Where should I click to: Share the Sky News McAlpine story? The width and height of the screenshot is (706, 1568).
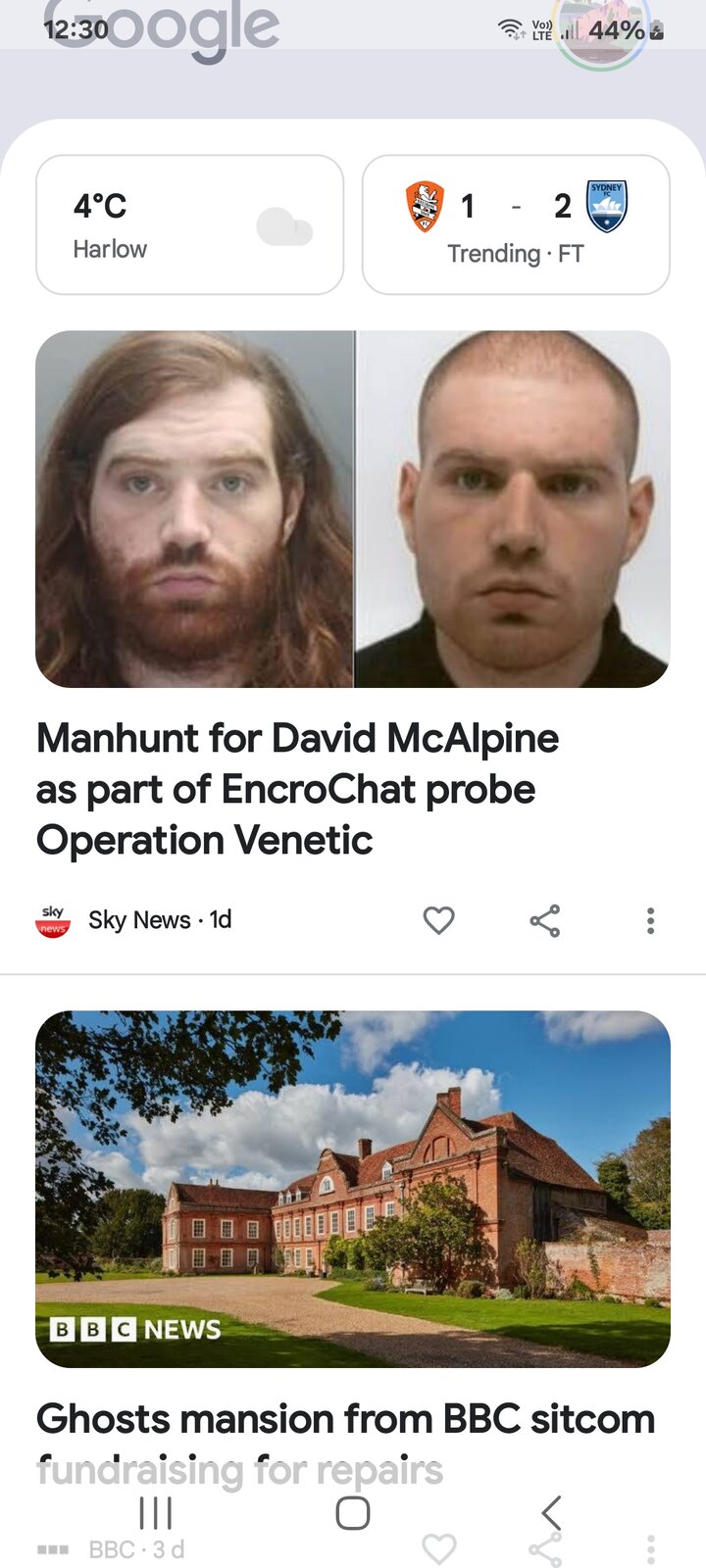pos(544,920)
